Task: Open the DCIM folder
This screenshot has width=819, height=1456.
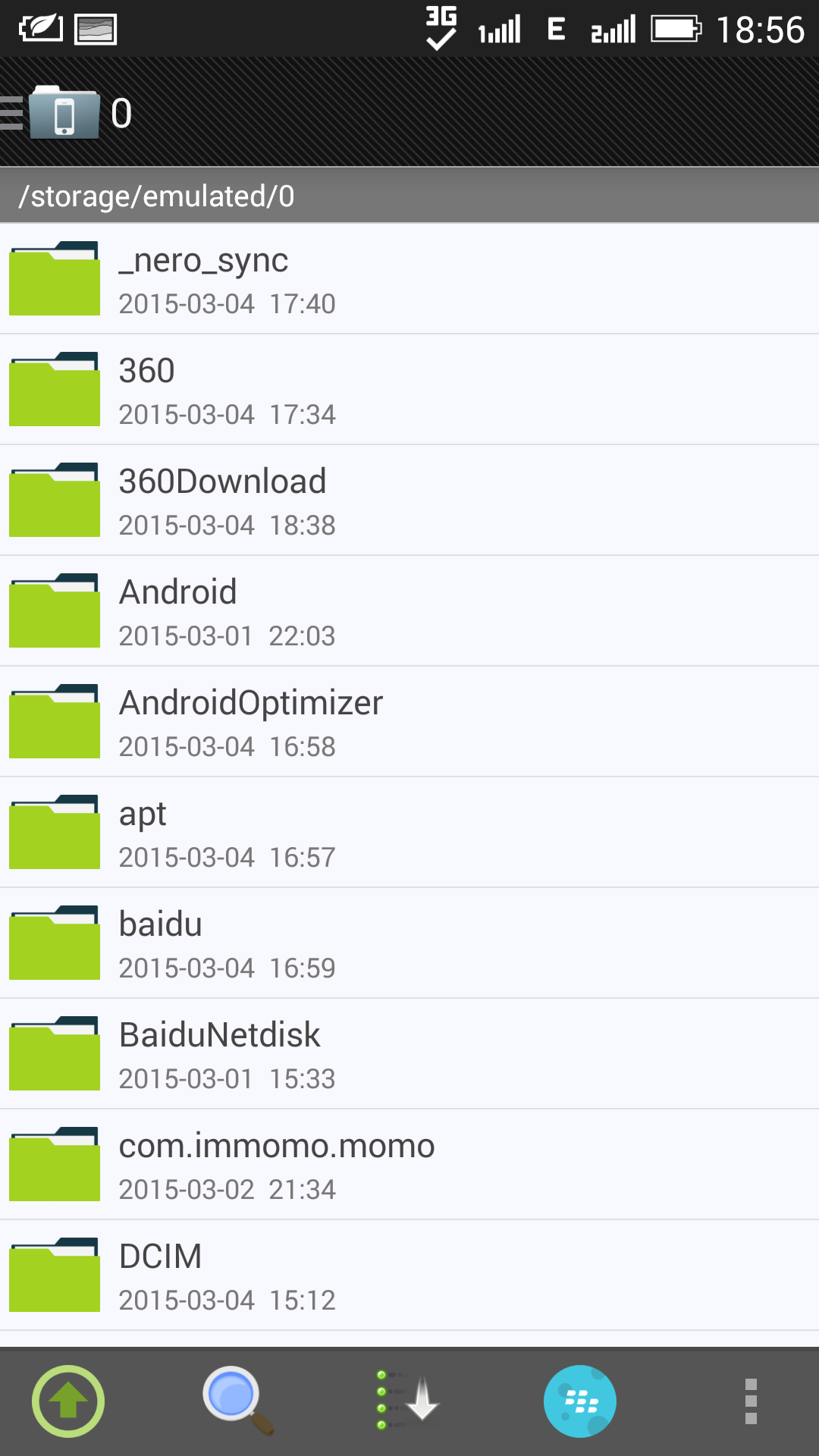Action: click(x=409, y=1276)
